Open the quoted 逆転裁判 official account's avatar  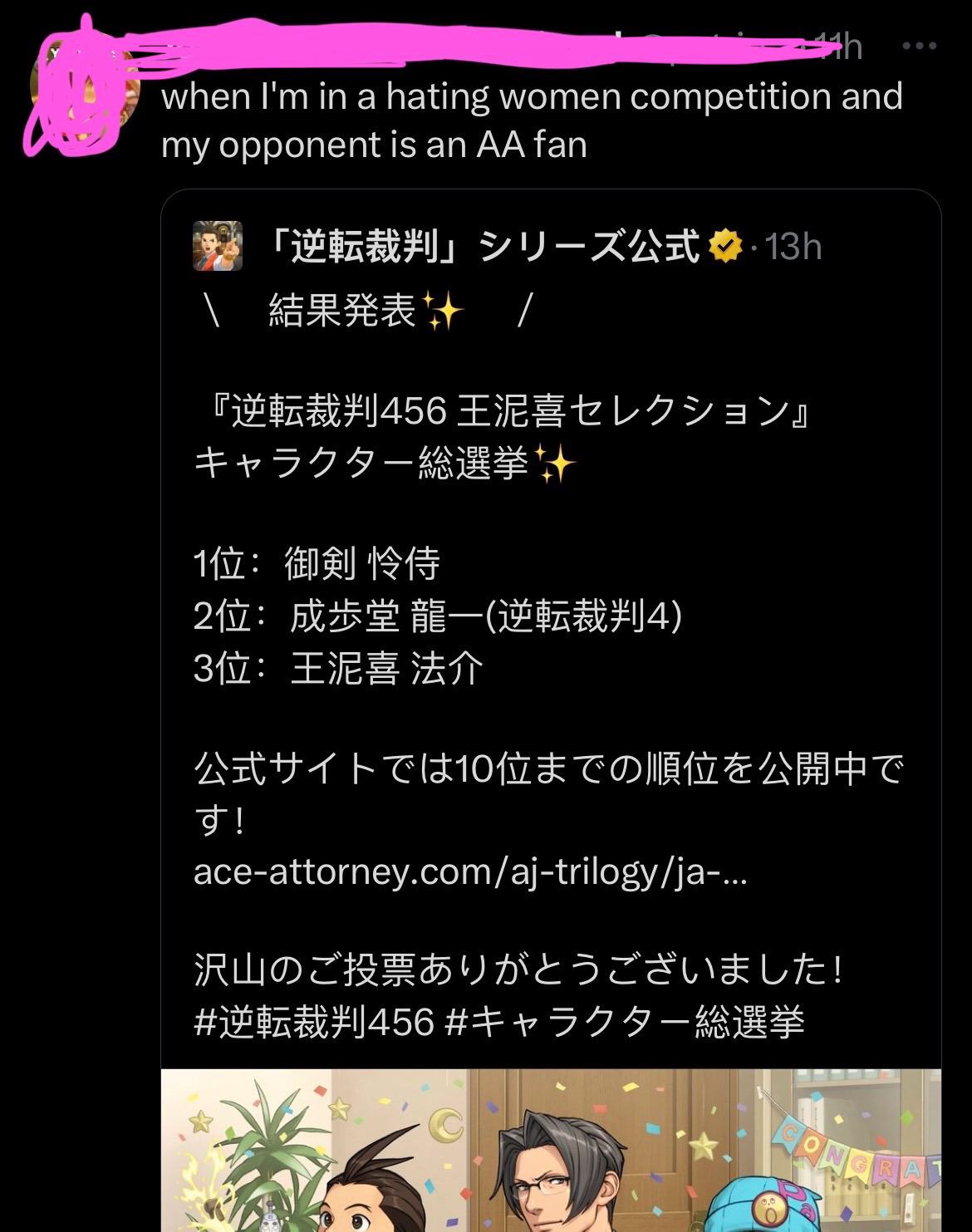(x=218, y=246)
